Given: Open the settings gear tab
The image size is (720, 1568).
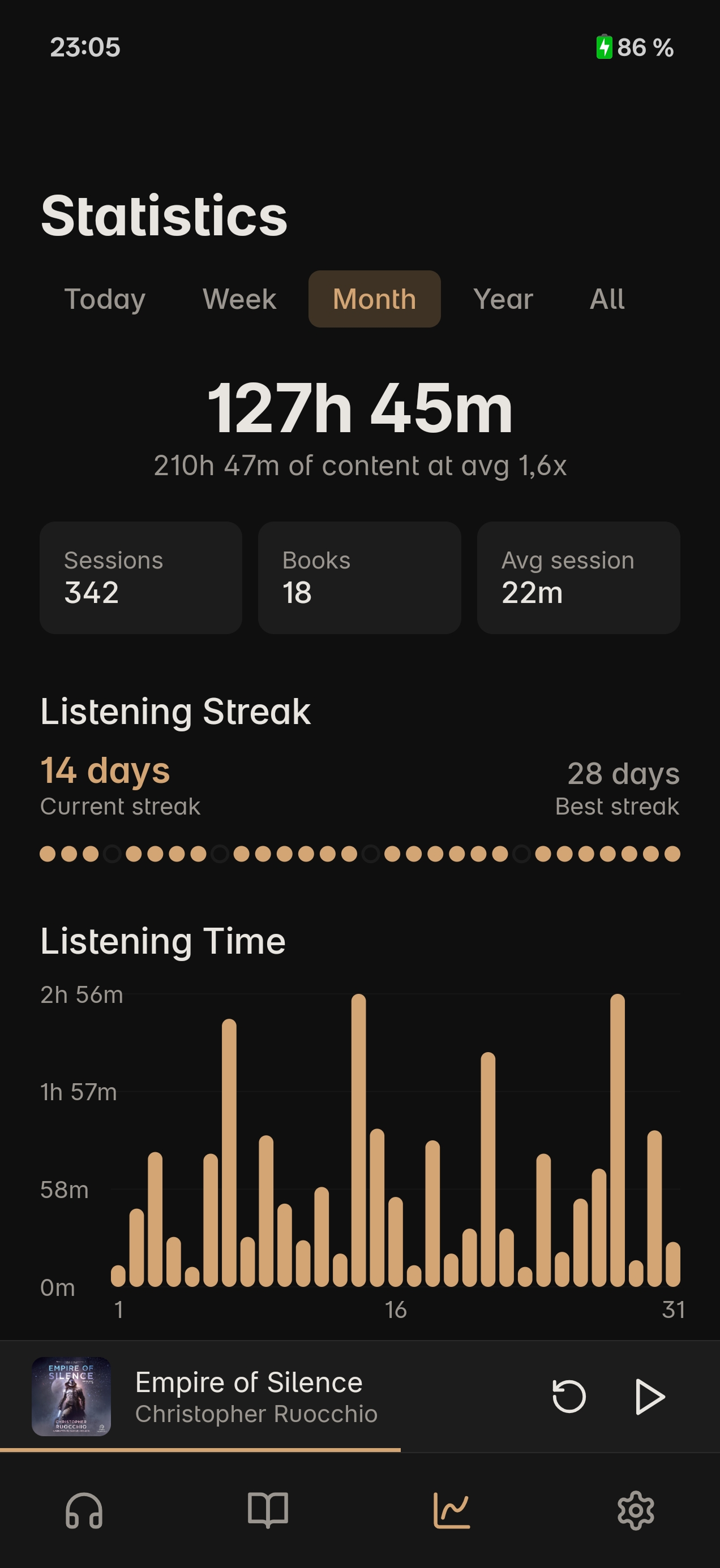Looking at the screenshot, I should click(635, 1510).
